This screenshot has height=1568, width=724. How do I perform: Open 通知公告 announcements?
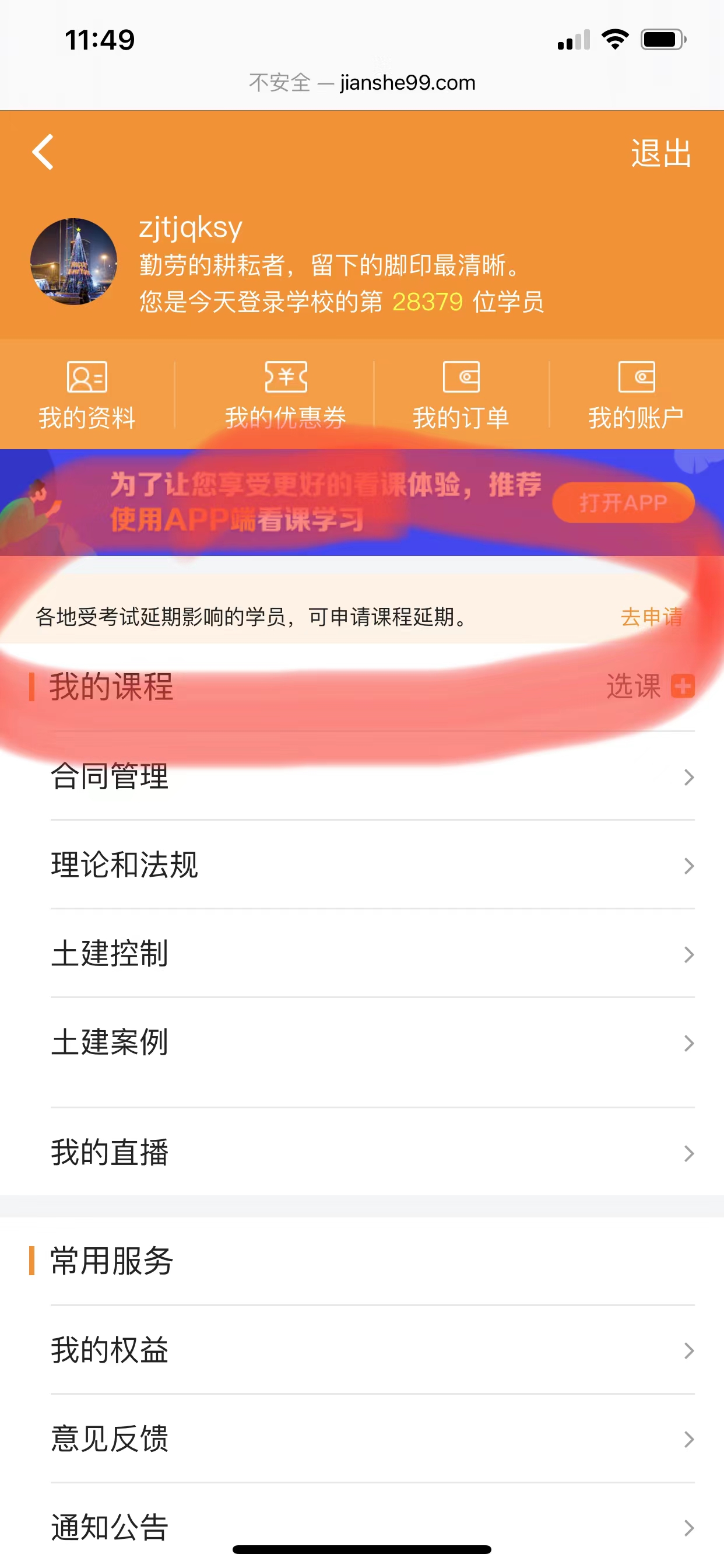(x=372, y=1527)
